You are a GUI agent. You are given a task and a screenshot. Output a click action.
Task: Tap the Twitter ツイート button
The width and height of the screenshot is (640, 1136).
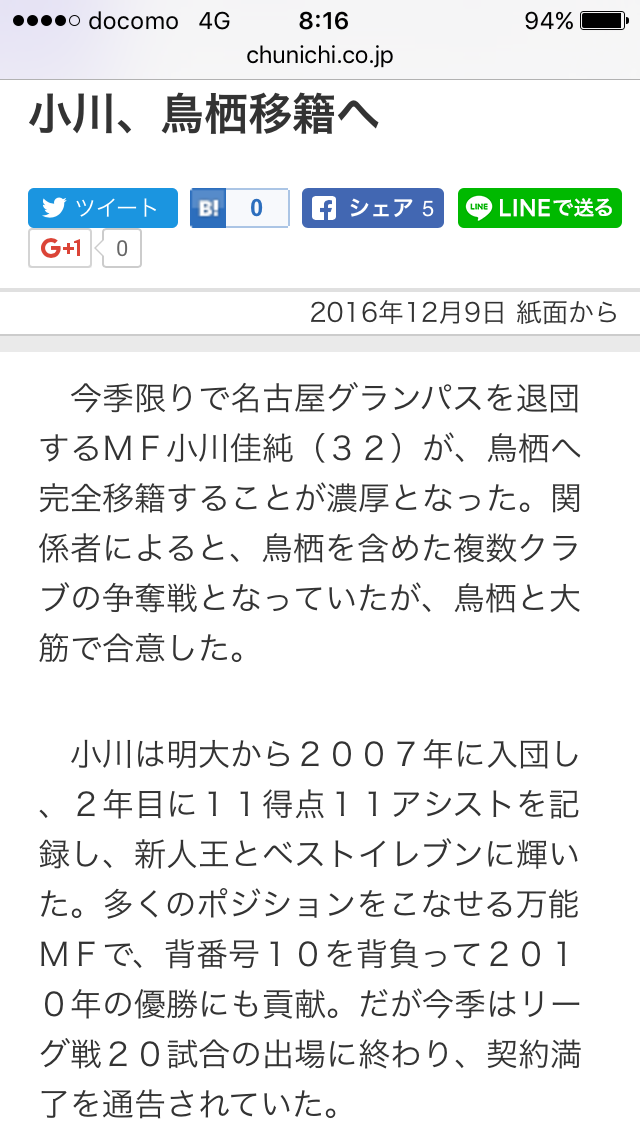click(103, 208)
